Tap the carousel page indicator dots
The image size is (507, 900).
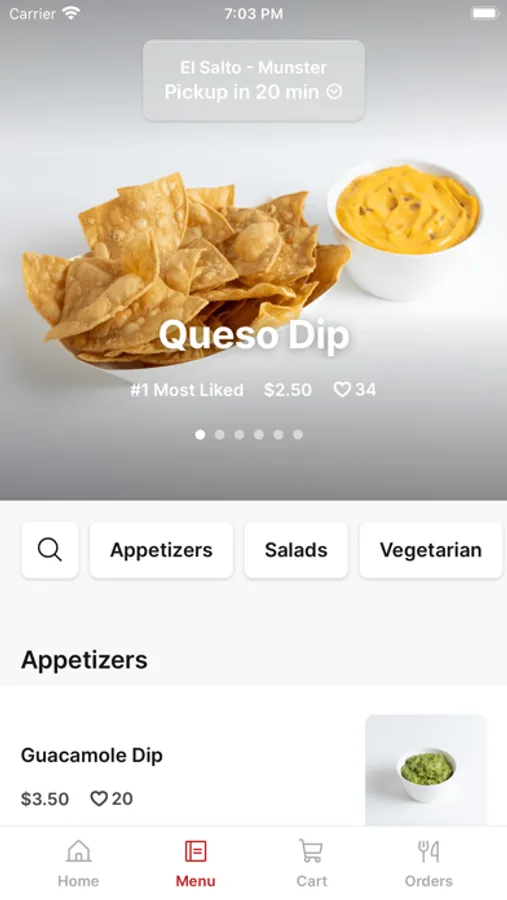click(x=249, y=435)
